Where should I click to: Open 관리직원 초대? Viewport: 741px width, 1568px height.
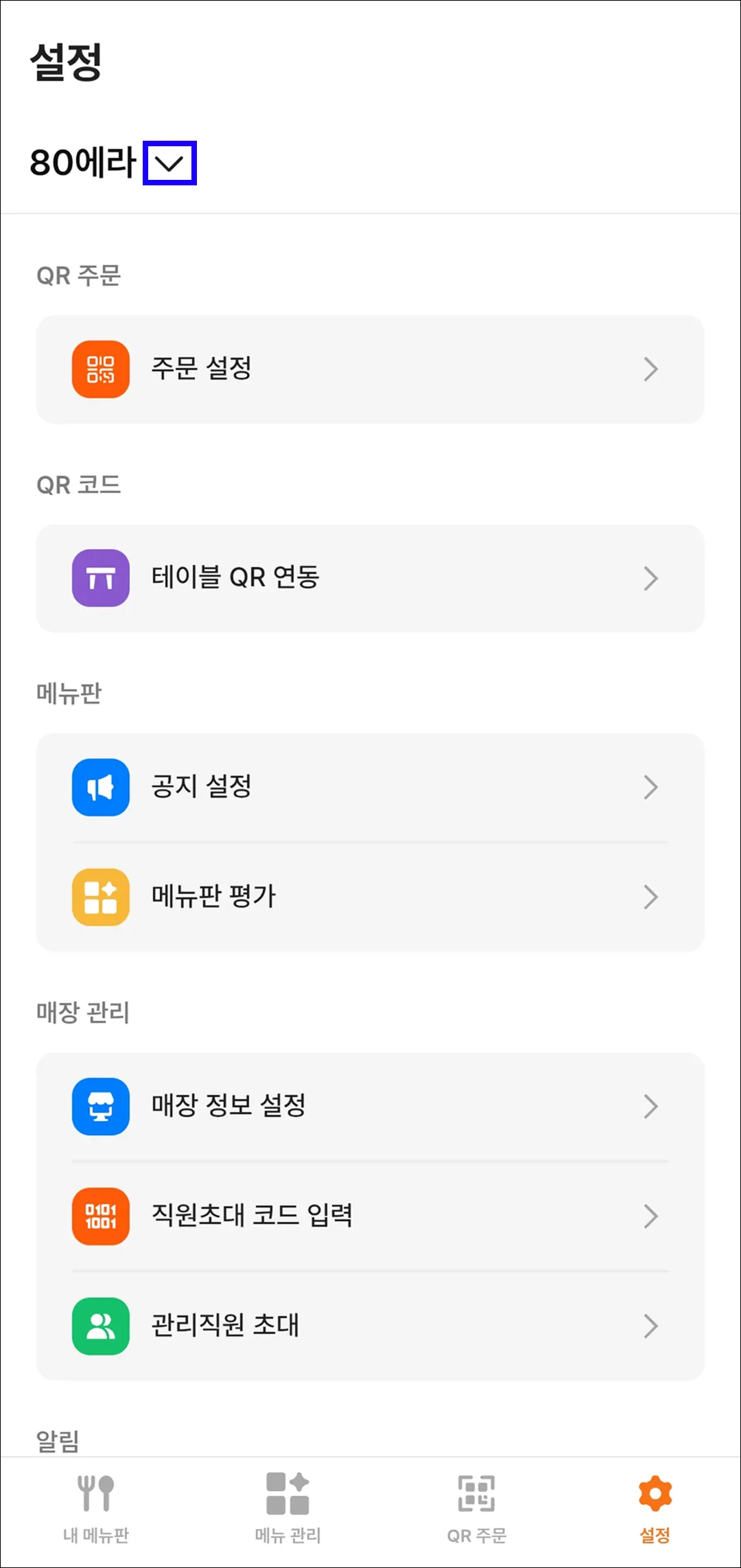click(x=370, y=1326)
